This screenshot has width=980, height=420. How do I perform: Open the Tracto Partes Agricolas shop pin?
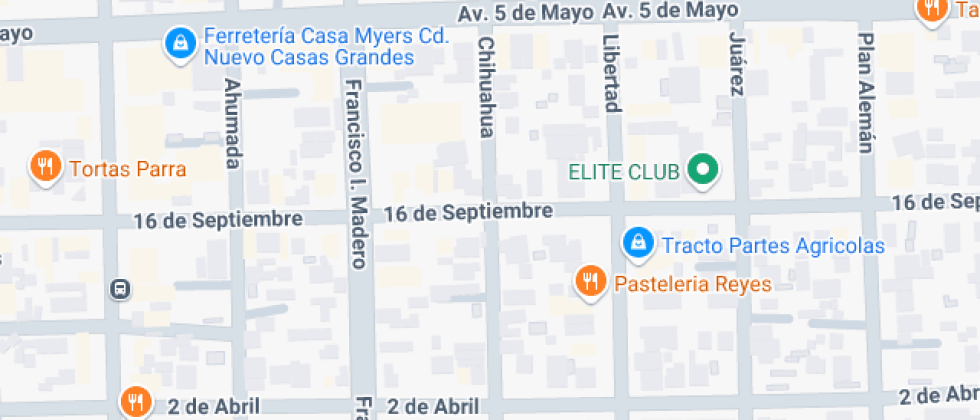point(638,243)
